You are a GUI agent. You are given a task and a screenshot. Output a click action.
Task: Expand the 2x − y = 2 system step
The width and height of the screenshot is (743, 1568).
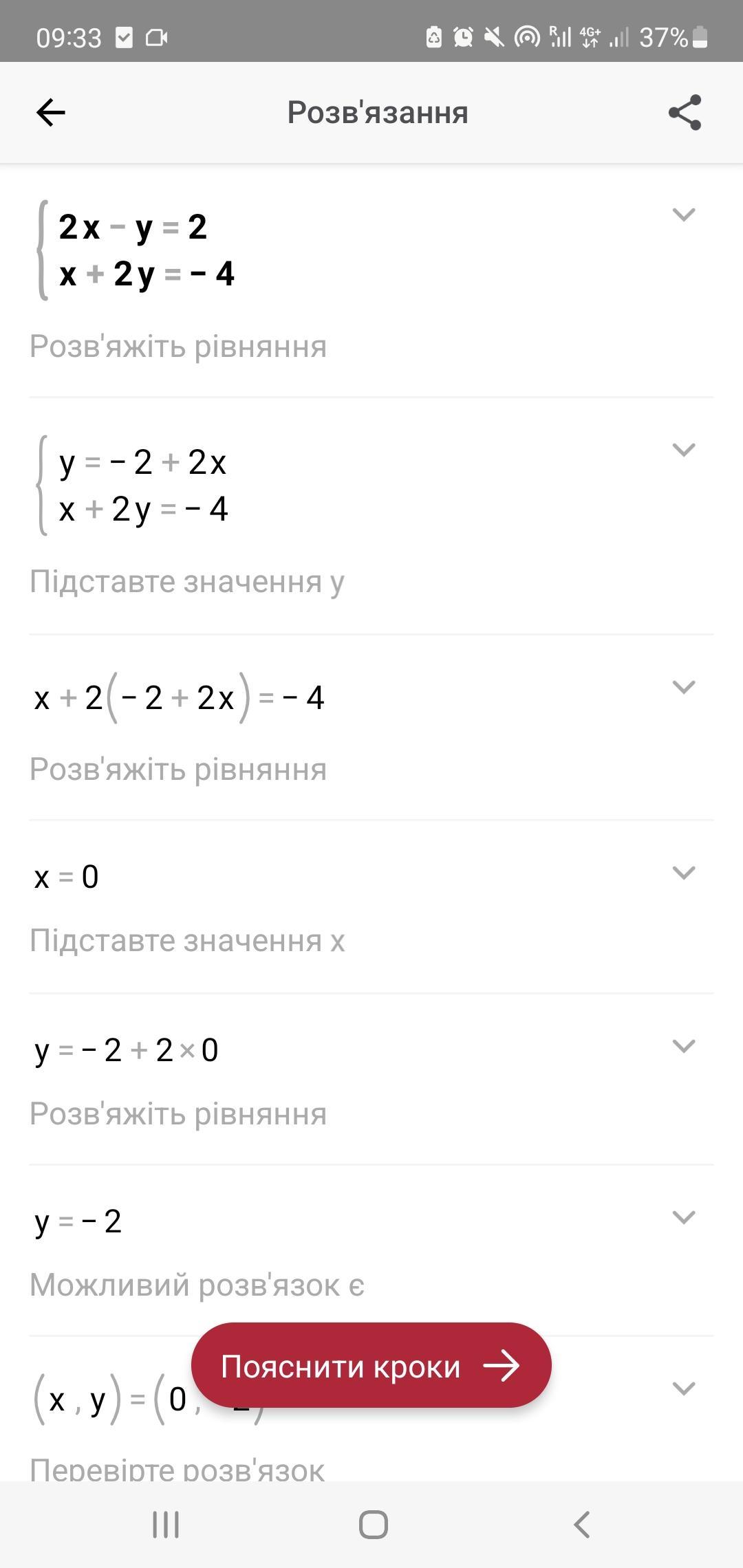pos(683,215)
